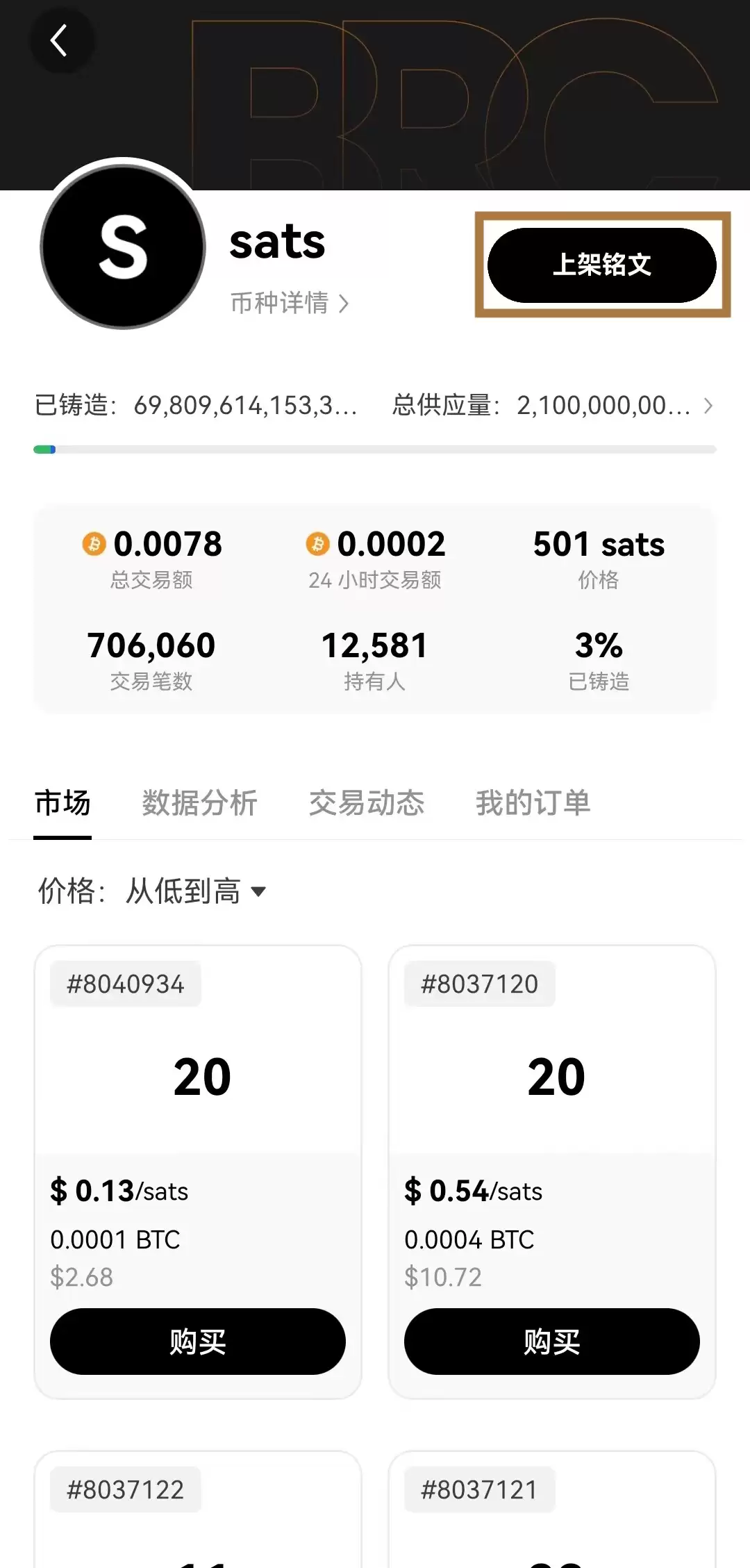Tap inscription tag #8037122

coord(125,1488)
